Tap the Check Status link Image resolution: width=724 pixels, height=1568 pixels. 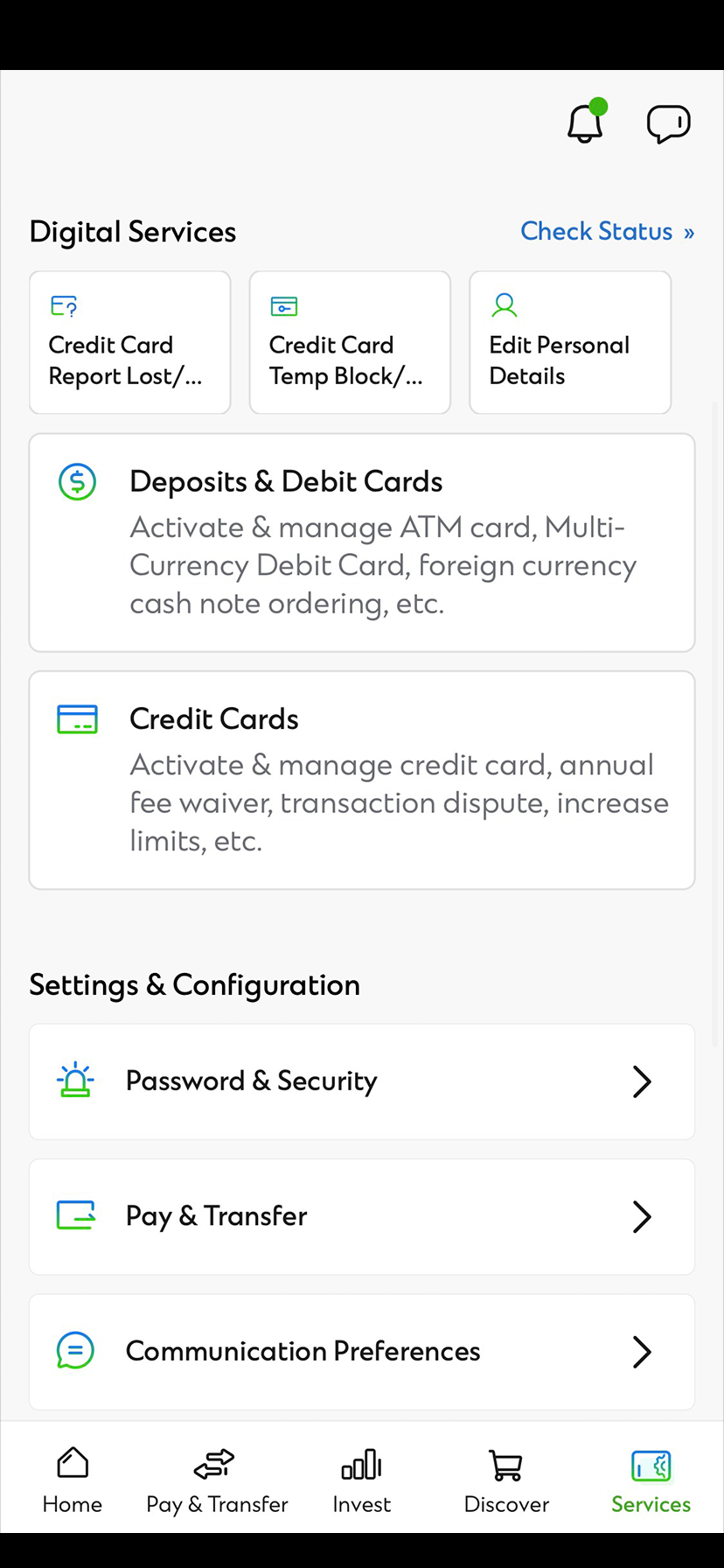pyautogui.click(x=607, y=231)
